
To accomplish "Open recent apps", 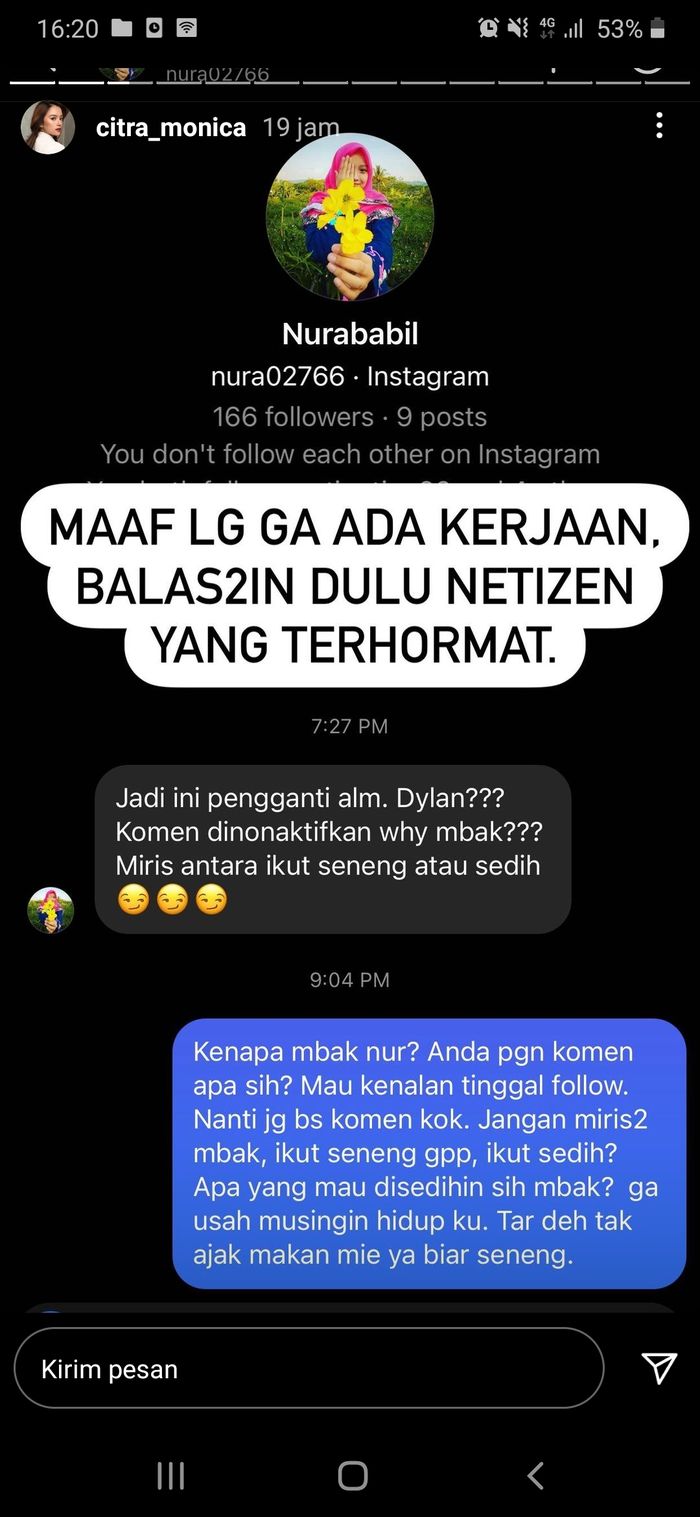I will pyautogui.click(x=170, y=1475).
